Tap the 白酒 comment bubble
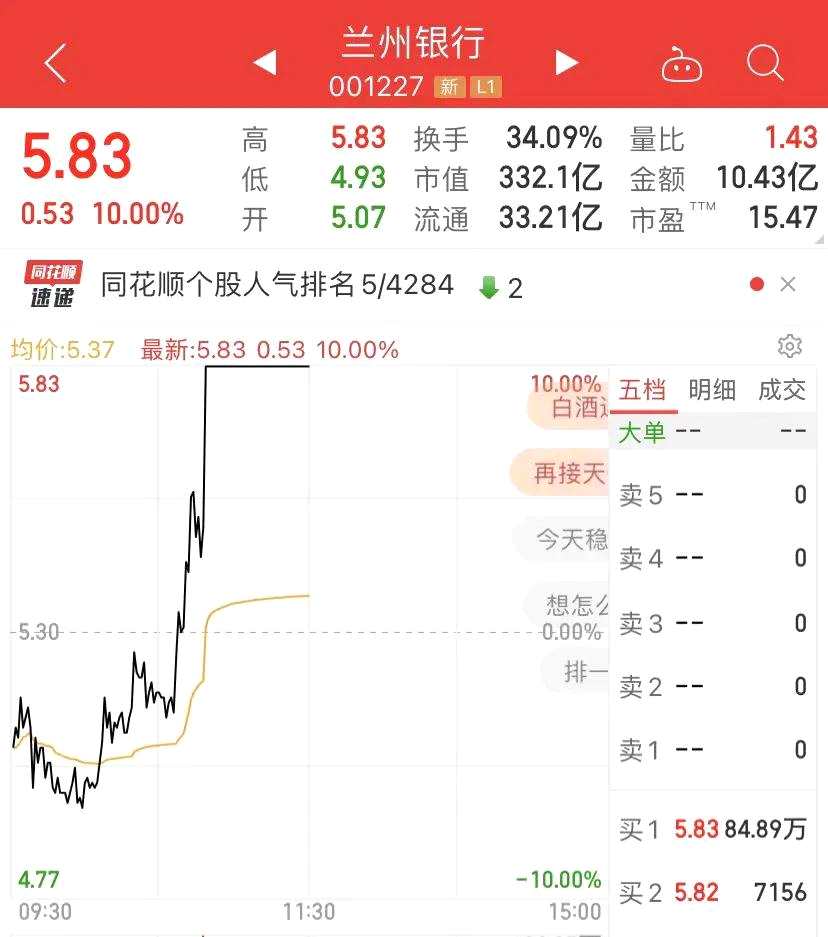828x937 pixels. 570,408
